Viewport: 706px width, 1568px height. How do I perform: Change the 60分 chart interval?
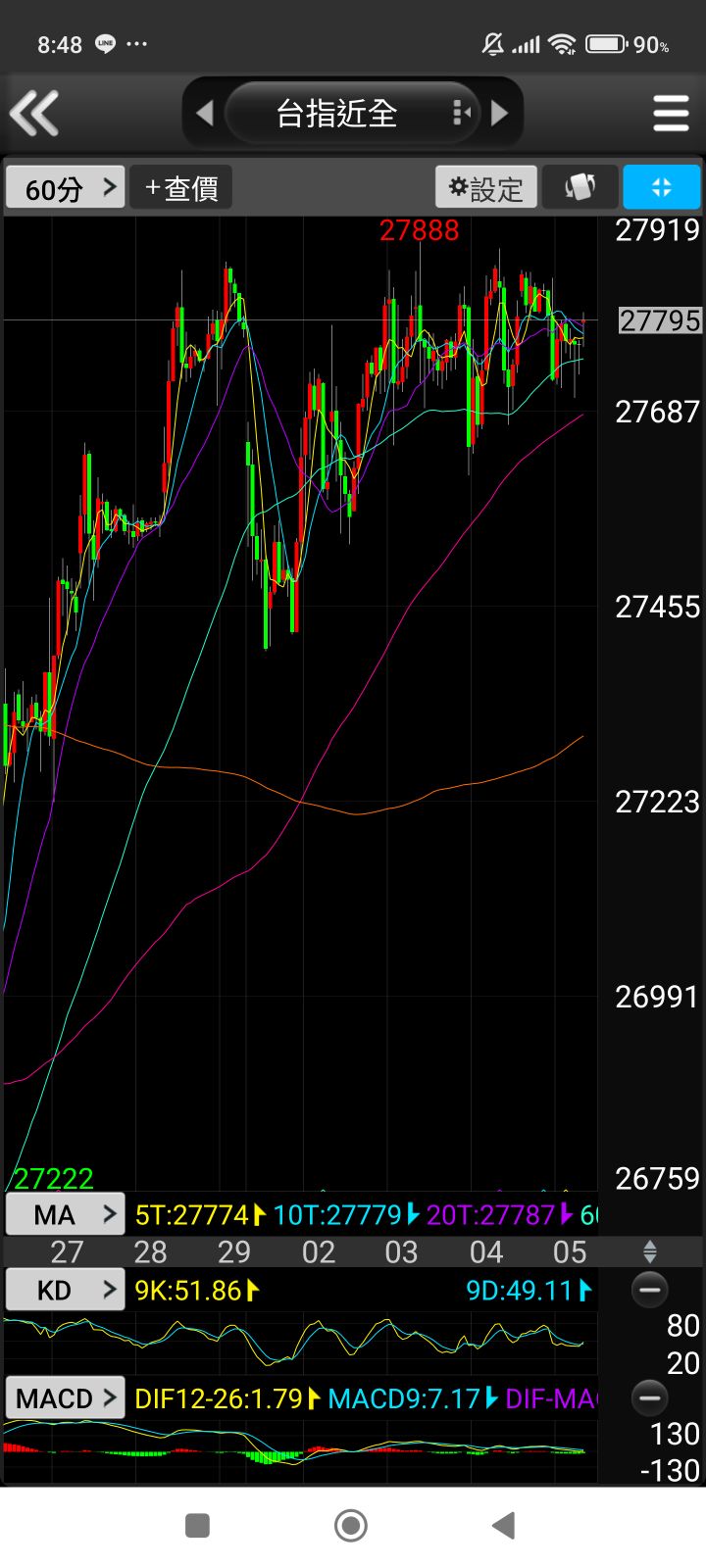coord(66,187)
